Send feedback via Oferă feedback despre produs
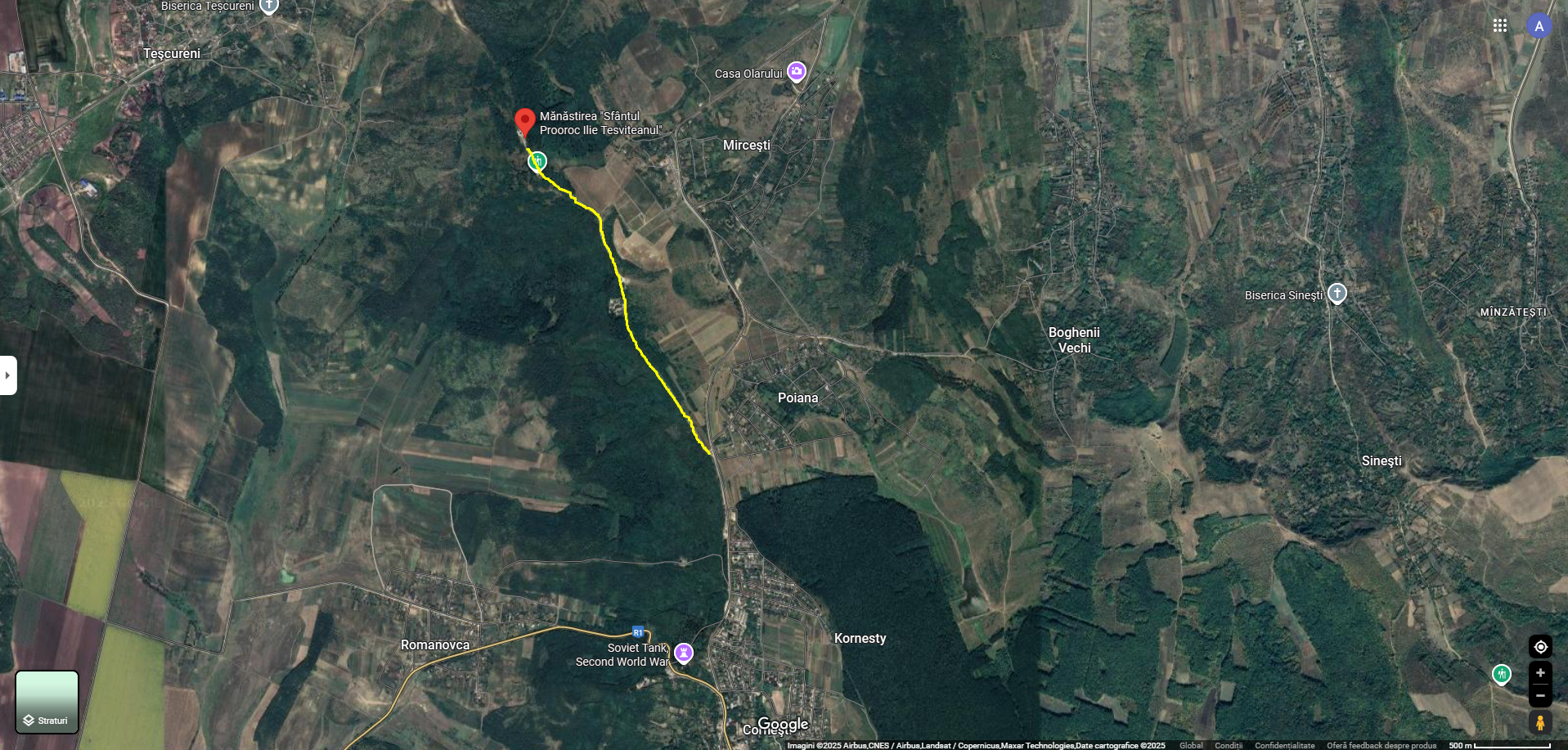 click(1382, 745)
